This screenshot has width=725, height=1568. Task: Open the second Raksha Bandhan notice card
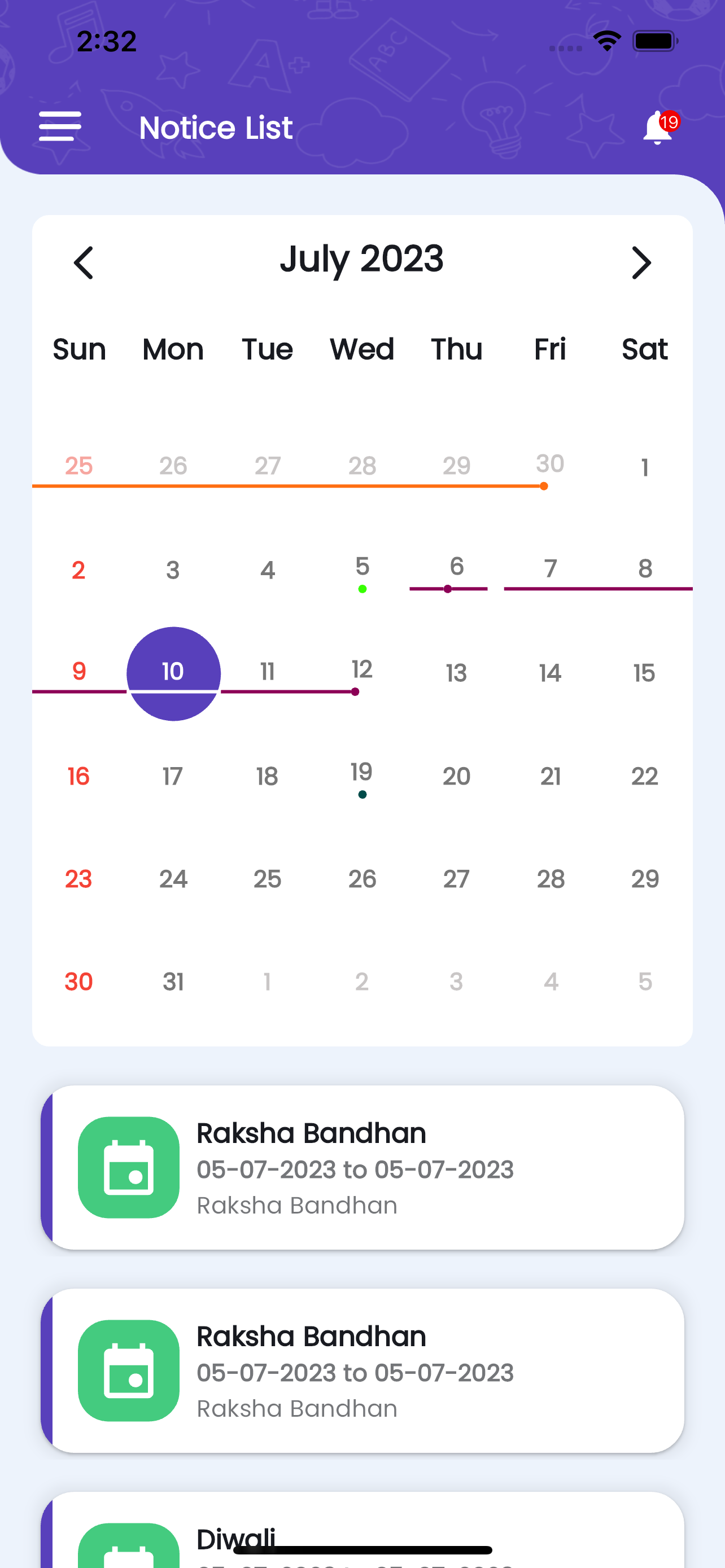[x=362, y=1371]
